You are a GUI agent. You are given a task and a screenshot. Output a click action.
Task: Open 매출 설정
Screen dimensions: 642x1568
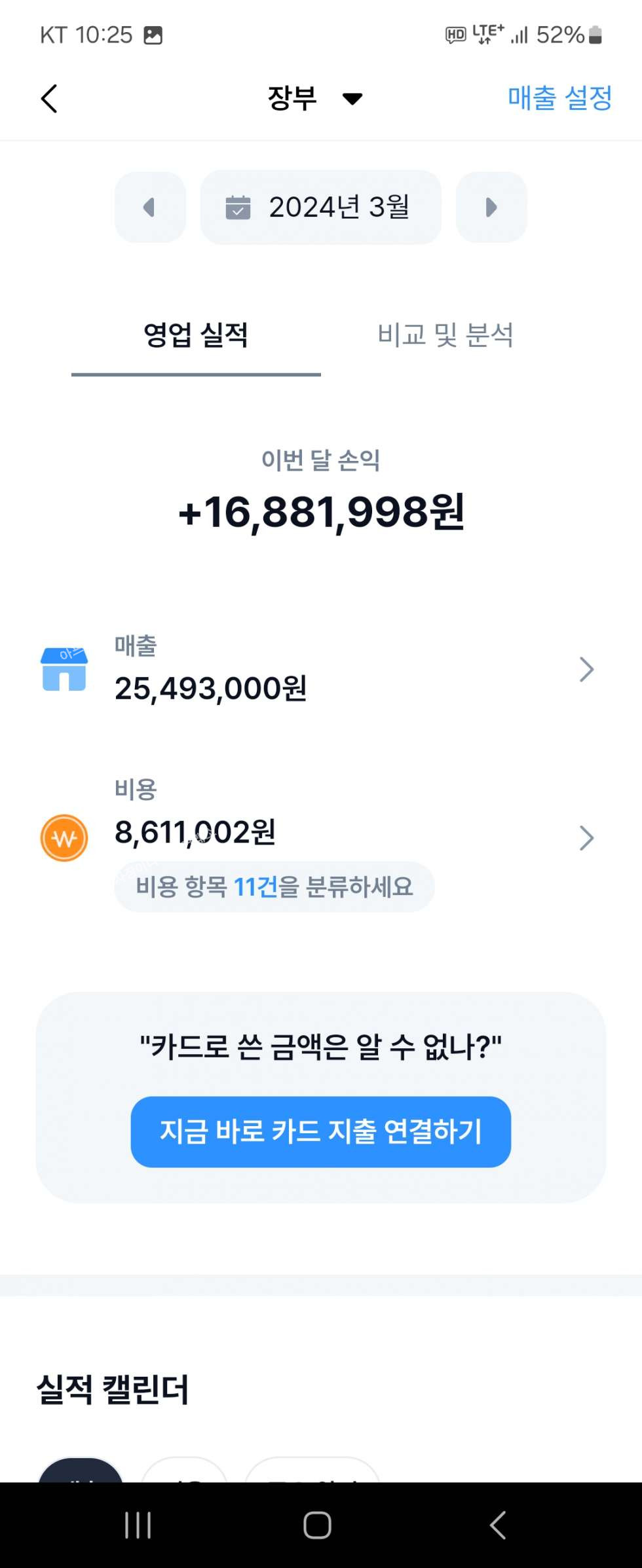pyautogui.click(x=559, y=98)
